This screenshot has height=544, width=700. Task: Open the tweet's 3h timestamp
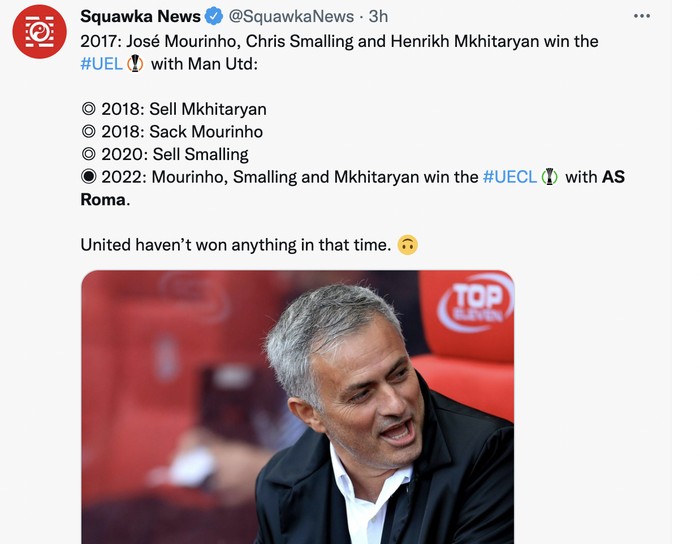(x=378, y=16)
